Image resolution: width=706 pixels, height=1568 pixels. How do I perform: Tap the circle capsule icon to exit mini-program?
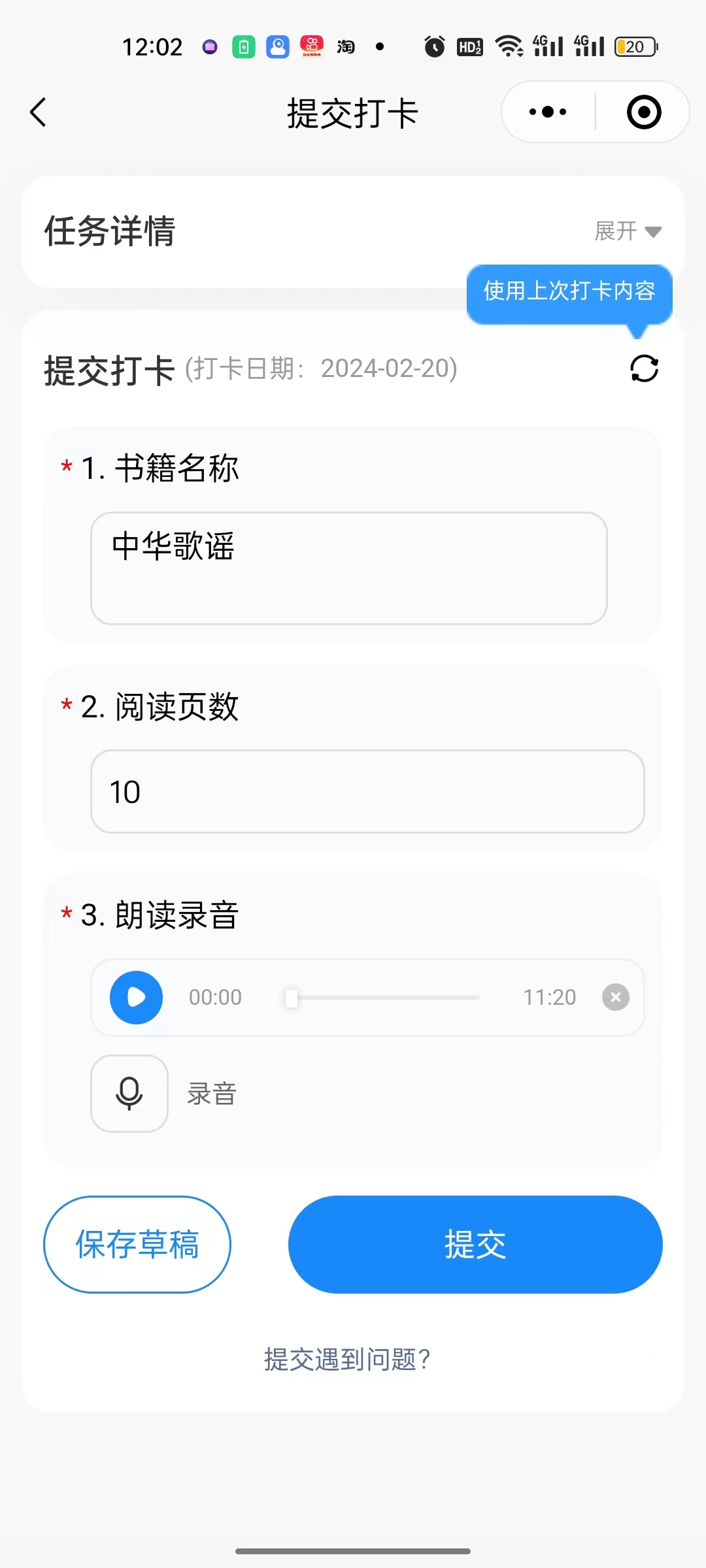tap(643, 112)
